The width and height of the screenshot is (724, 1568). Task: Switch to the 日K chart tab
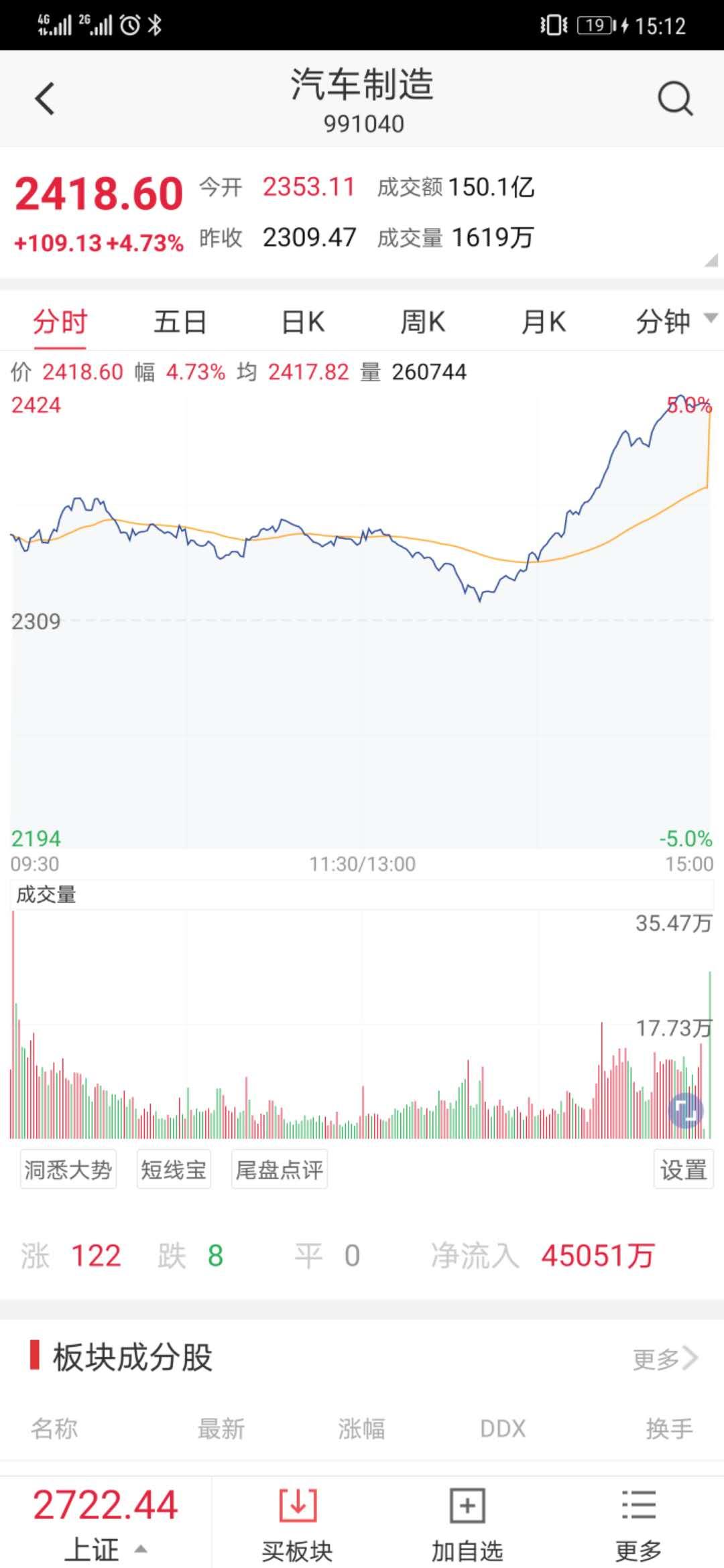303,322
